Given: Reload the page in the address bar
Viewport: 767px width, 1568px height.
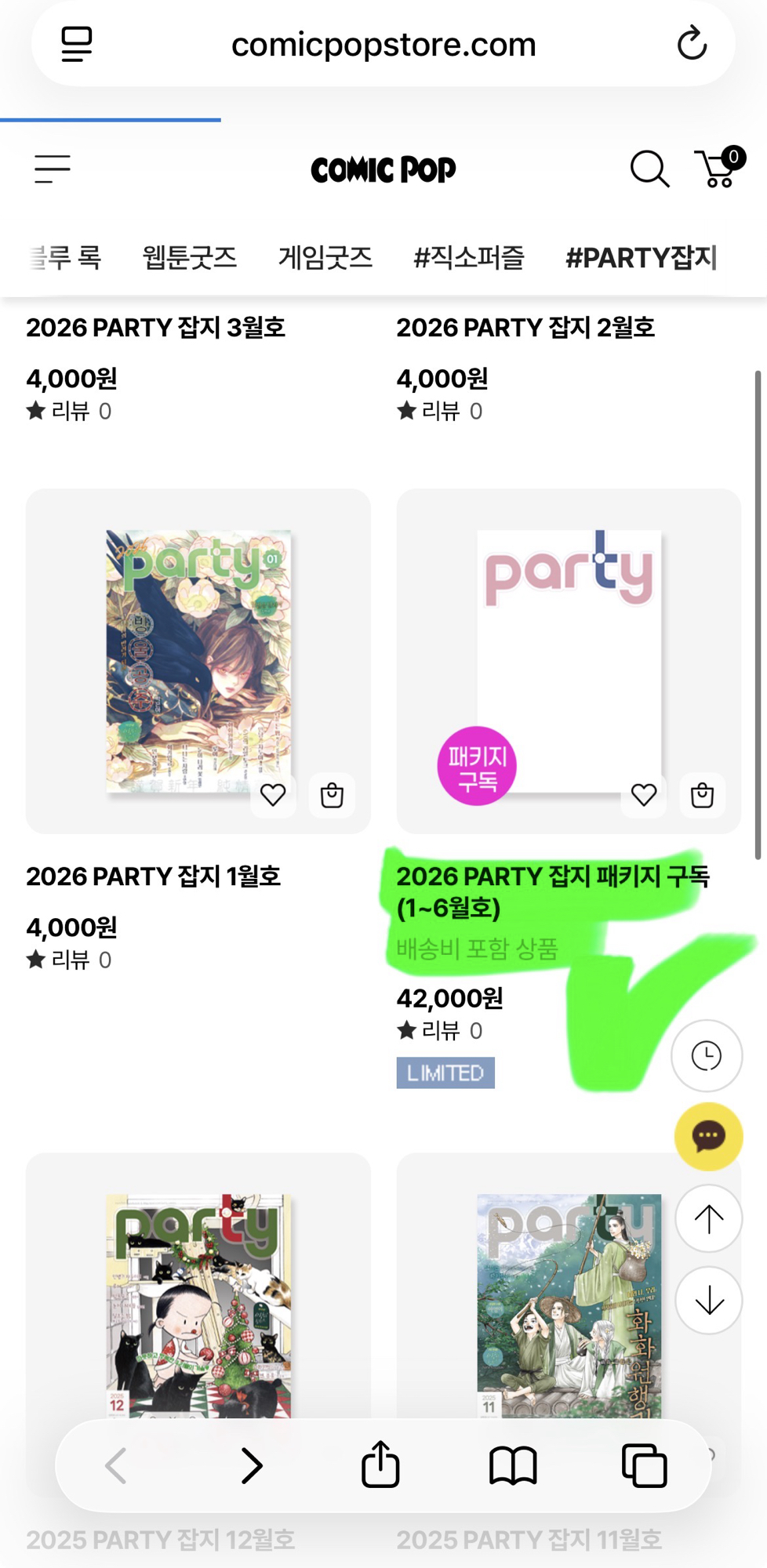Looking at the screenshot, I should (x=692, y=44).
